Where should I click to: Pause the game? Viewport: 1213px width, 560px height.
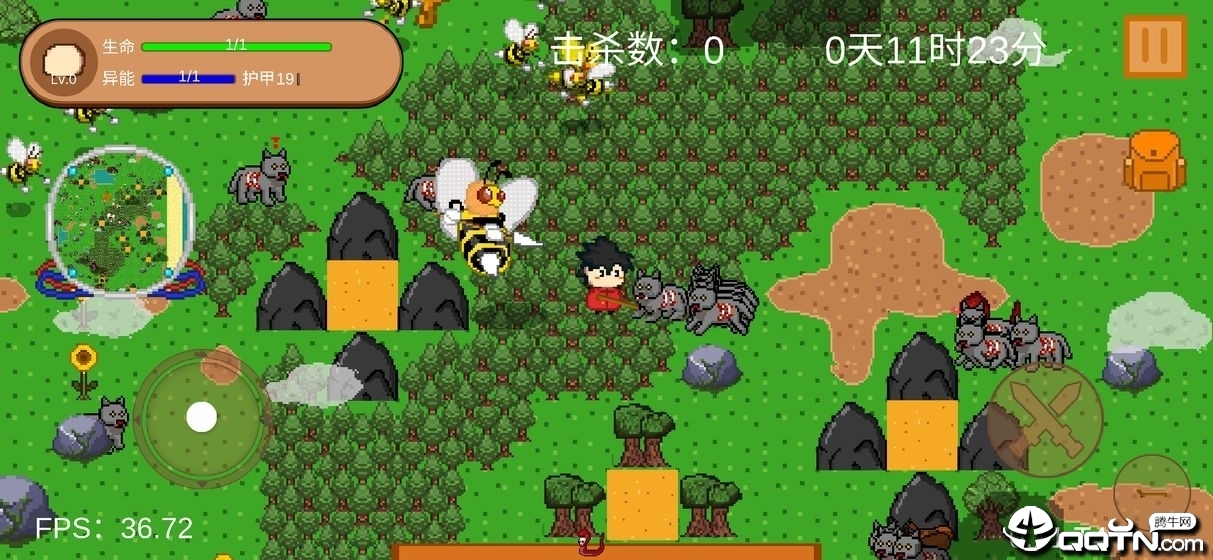(x=1154, y=46)
